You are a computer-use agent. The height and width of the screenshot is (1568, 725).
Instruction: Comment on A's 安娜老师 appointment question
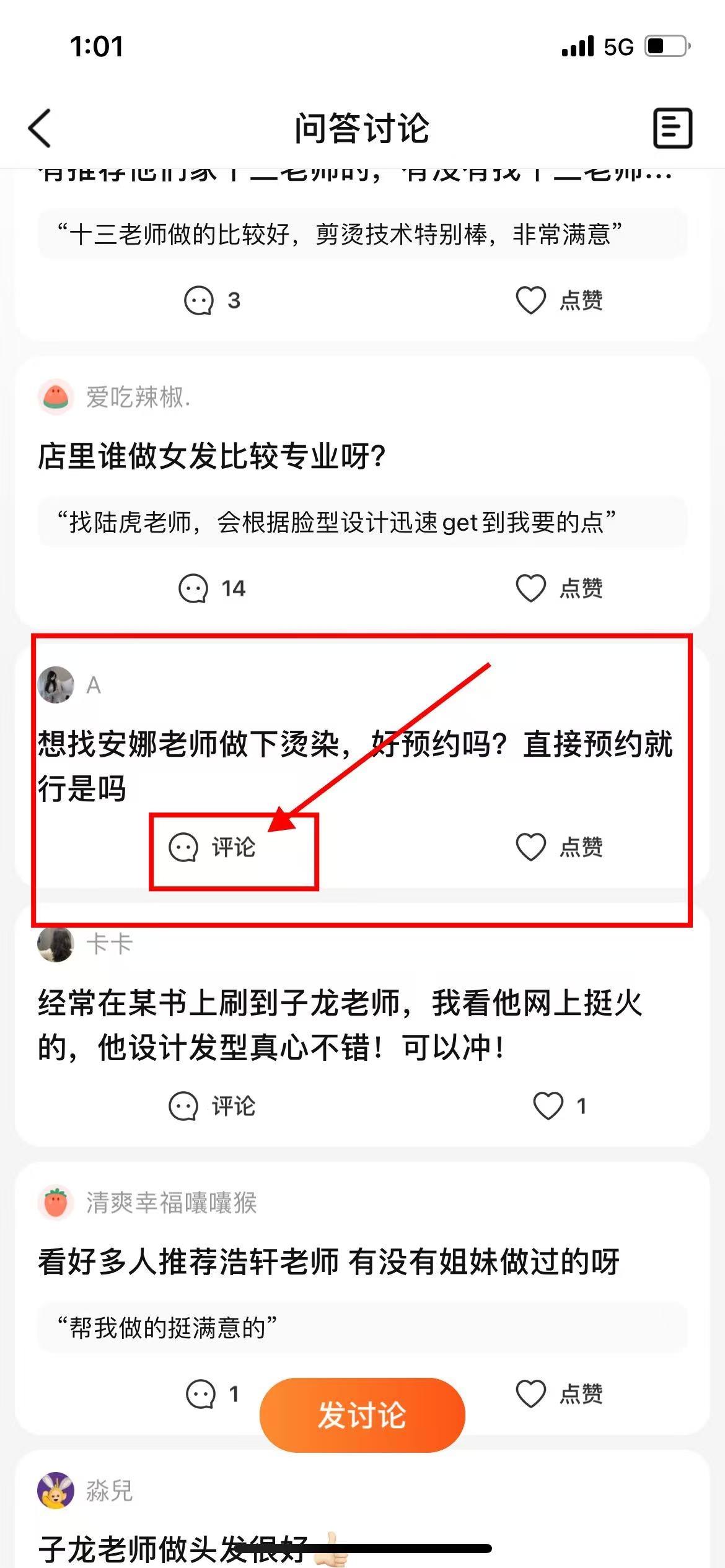click(x=212, y=847)
